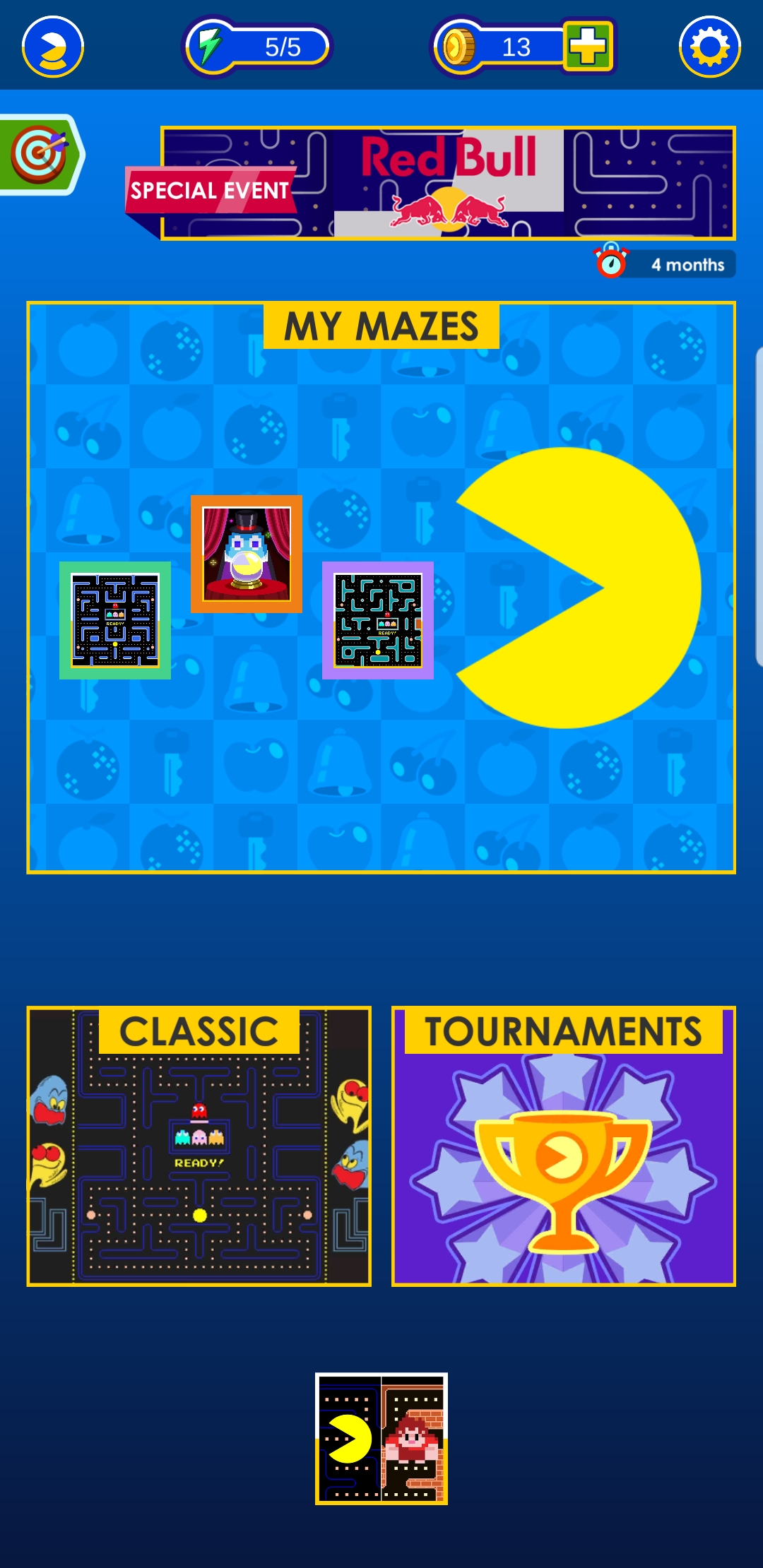Open the orange-framed fortune teller ghost tile

[x=247, y=554]
